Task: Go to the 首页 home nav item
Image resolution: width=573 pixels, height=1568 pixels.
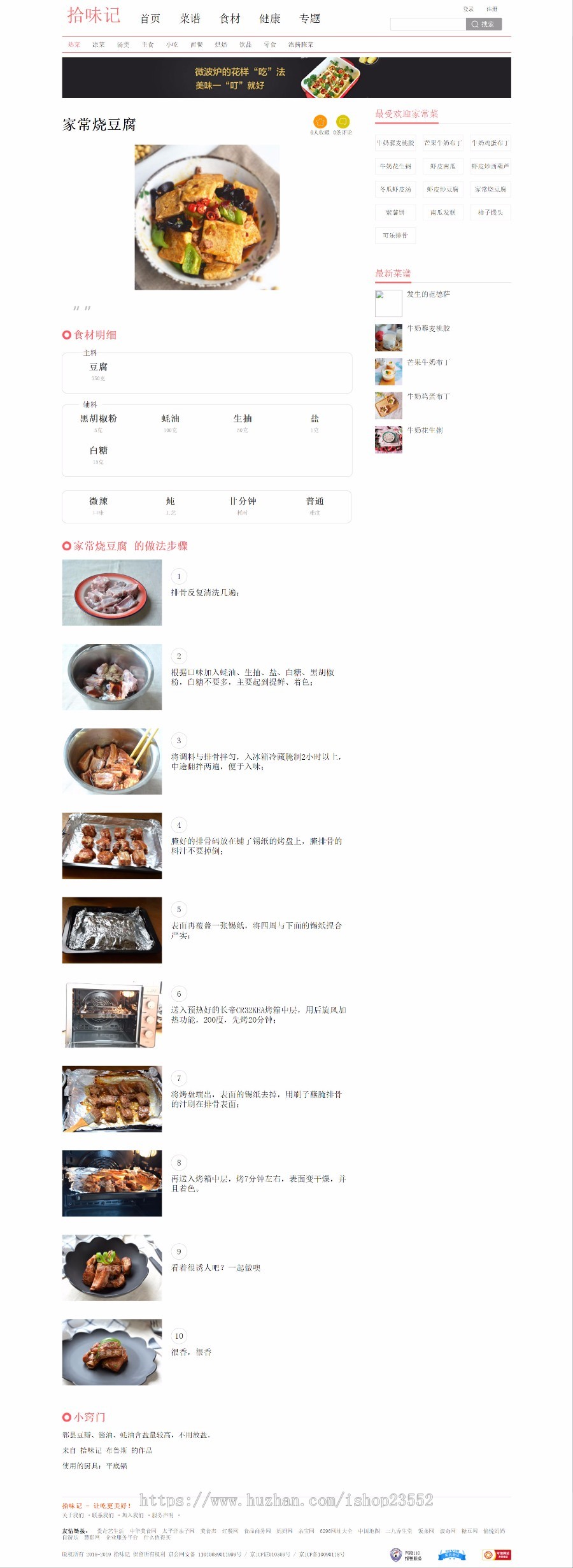Action: coord(150,18)
